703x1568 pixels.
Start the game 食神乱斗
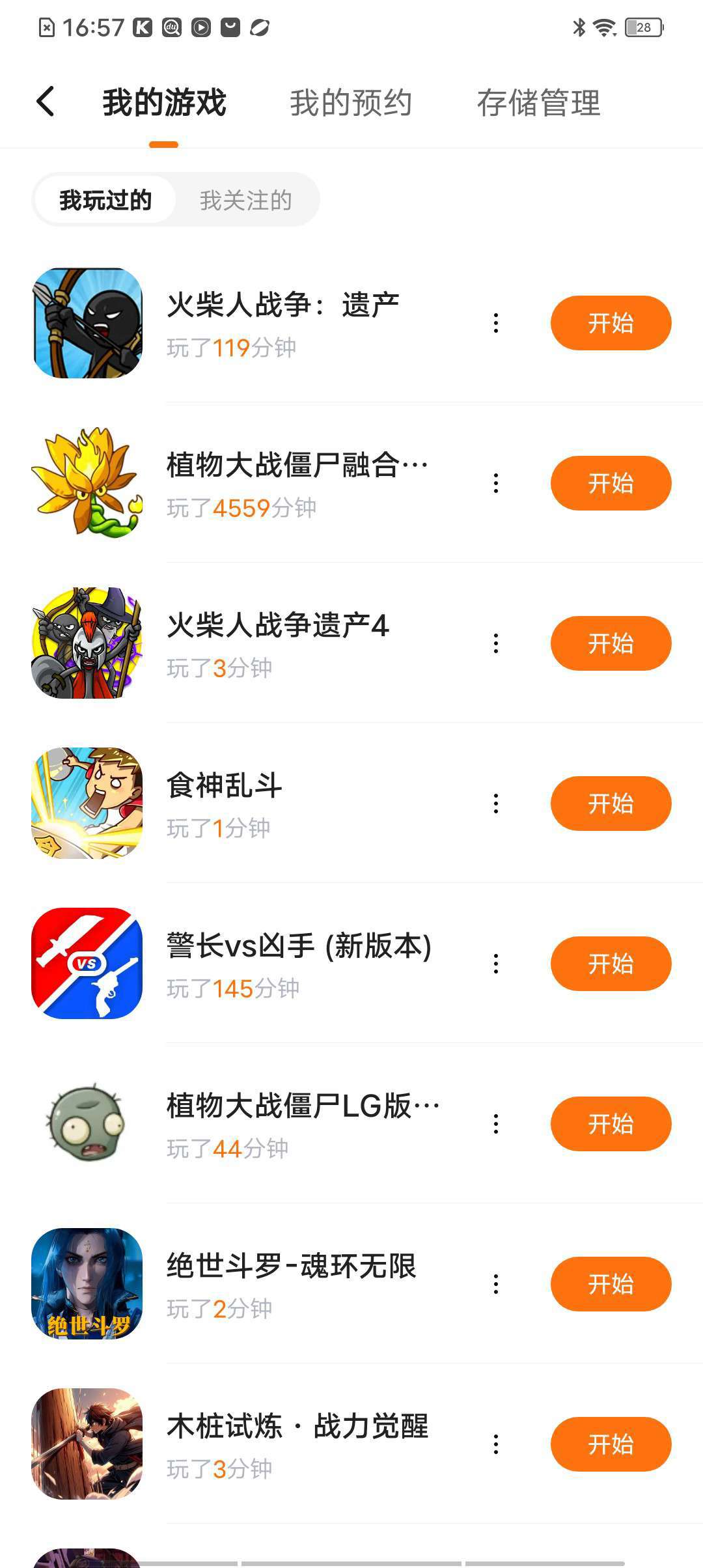tap(611, 804)
